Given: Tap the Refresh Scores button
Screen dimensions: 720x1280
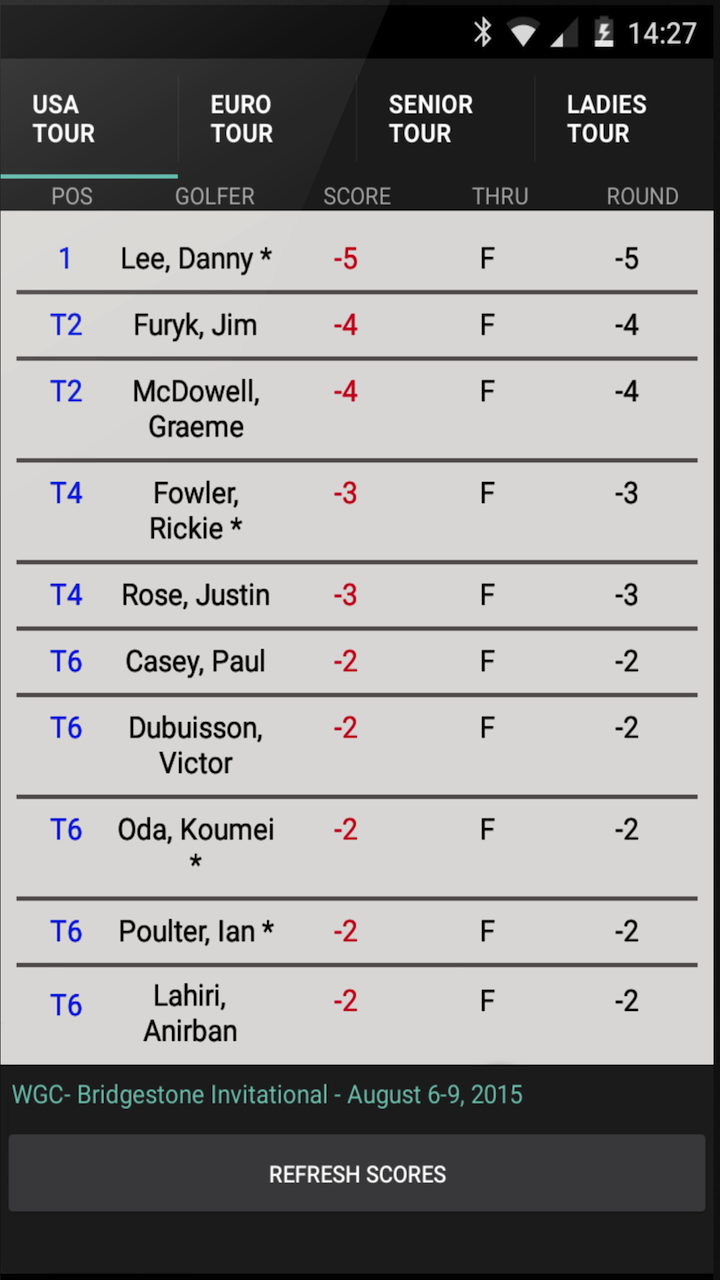Looking at the screenshot, I should pos(357,1174).
